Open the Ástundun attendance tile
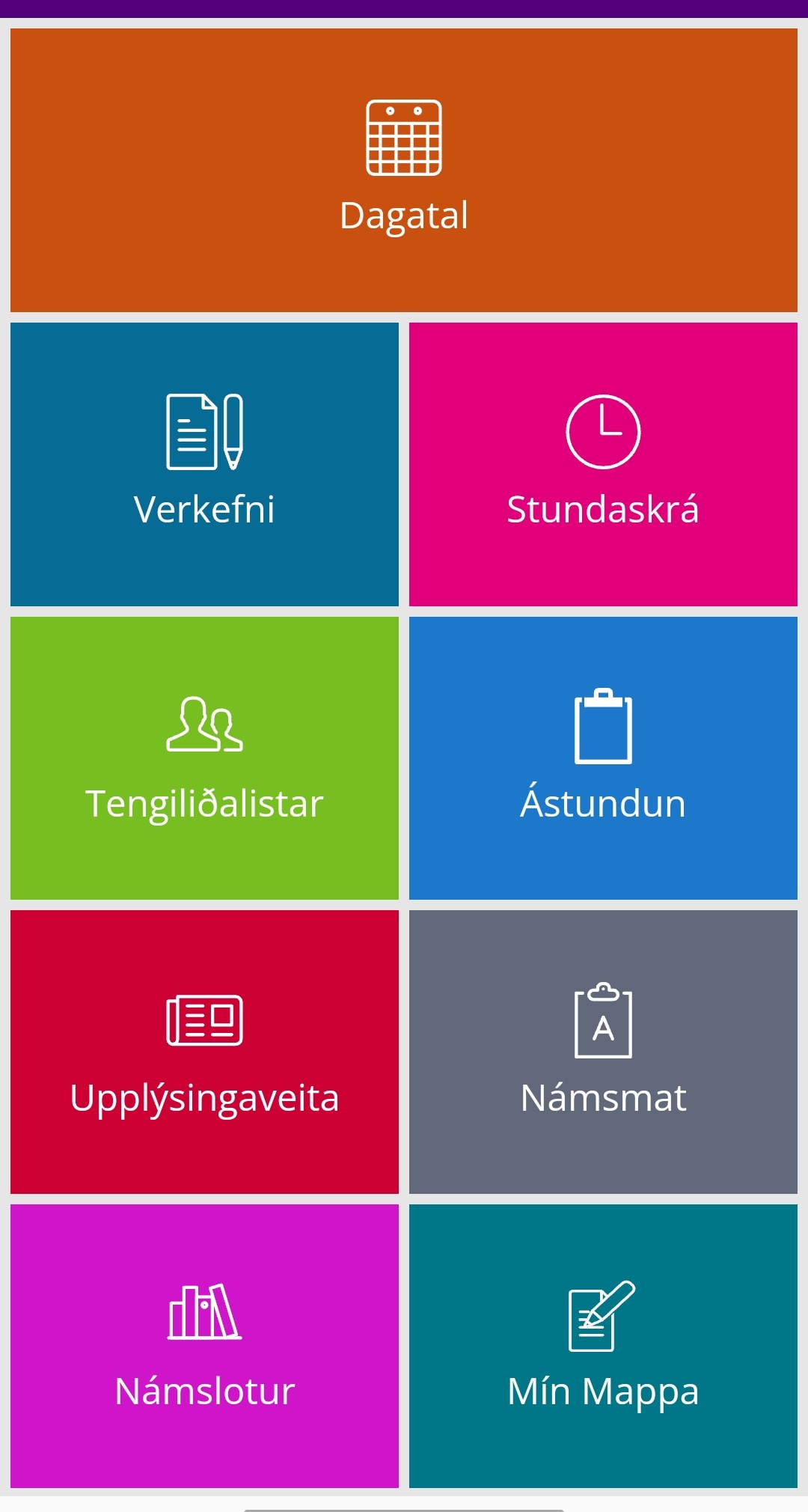Screen dimensions: 808x1512 point(603,758)
